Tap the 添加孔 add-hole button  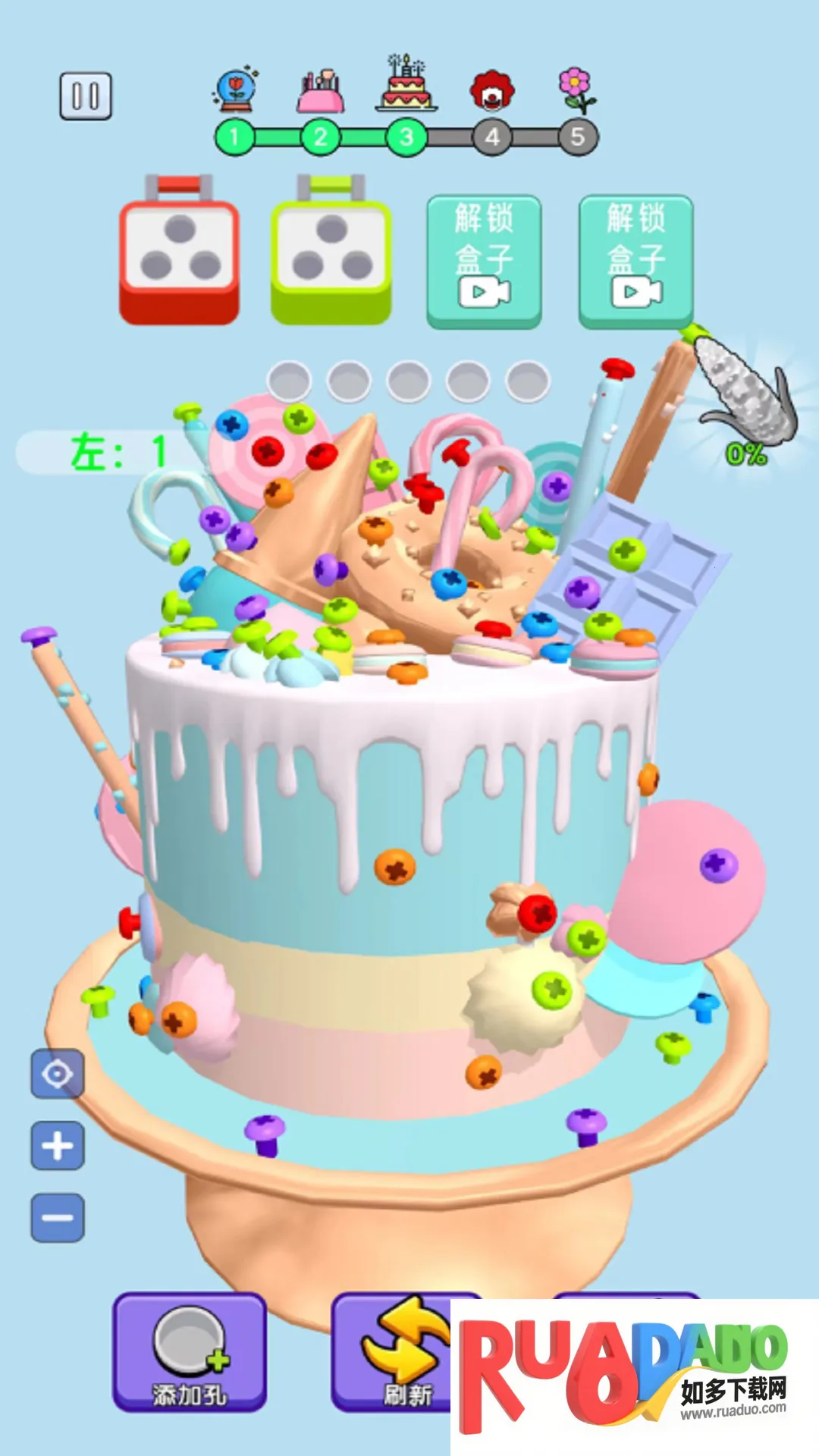point(190,1352)
